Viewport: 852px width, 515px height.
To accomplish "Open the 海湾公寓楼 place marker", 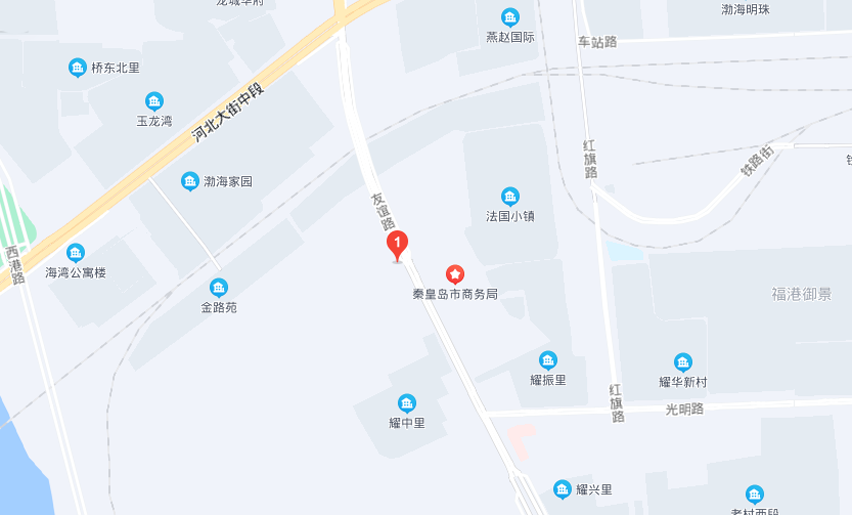I will point(76,253).
